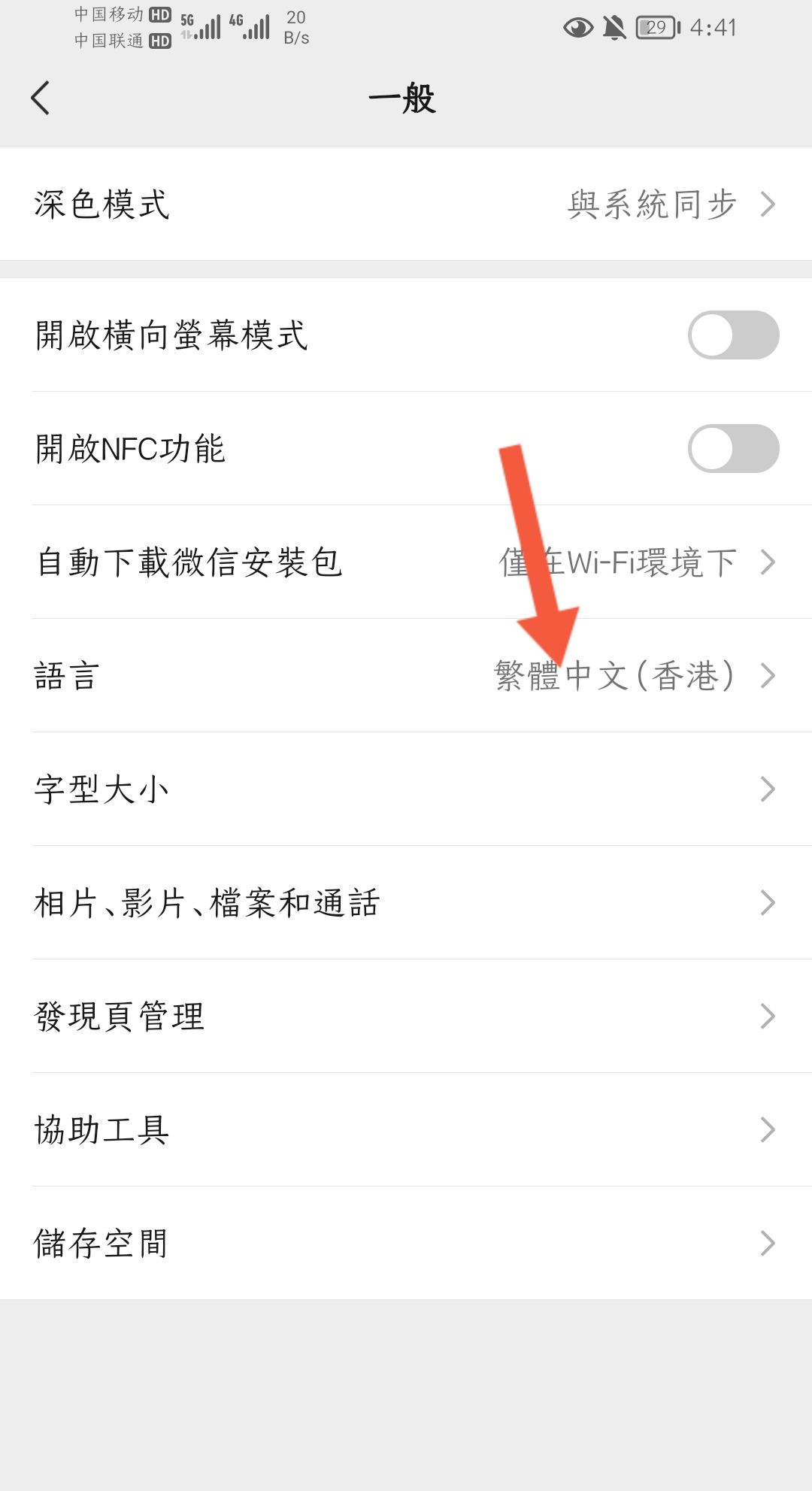Open the 發現頁管理 menu entry
The image size is (812, 1491).
406,1015
